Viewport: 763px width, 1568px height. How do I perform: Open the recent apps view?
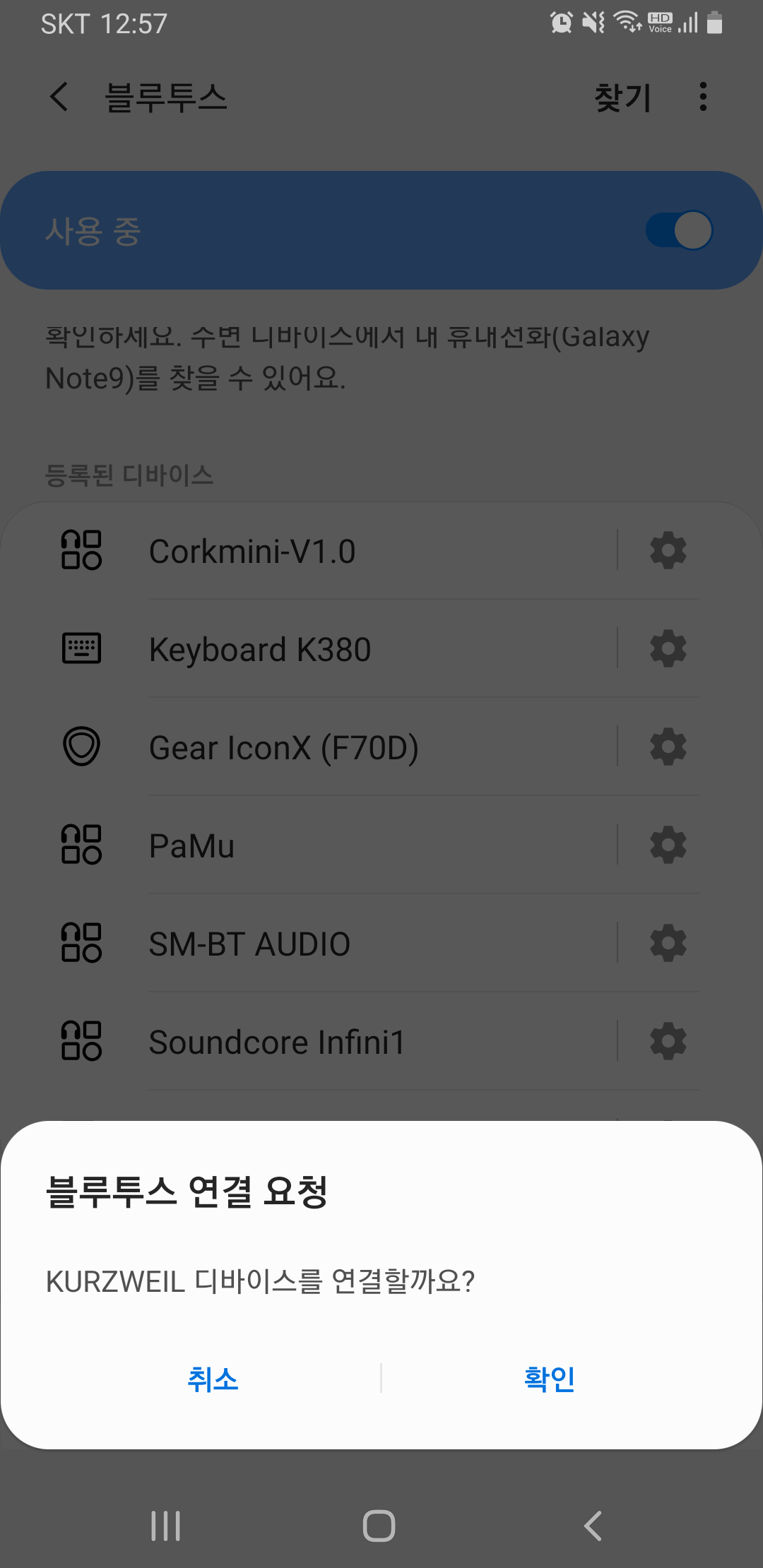[x=166, y=1526]
